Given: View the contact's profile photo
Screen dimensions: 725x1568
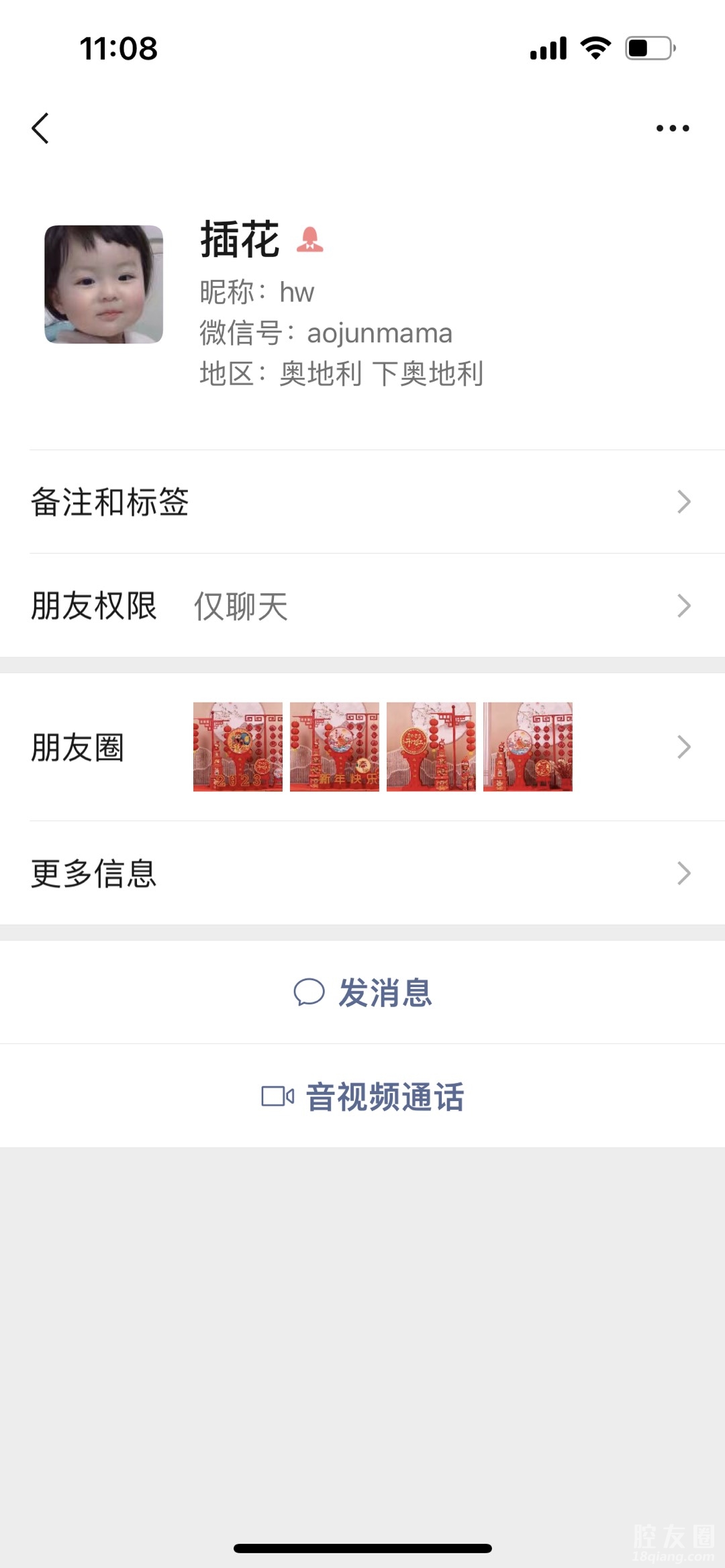Looking at the screenshot, I should pos(103,284).
